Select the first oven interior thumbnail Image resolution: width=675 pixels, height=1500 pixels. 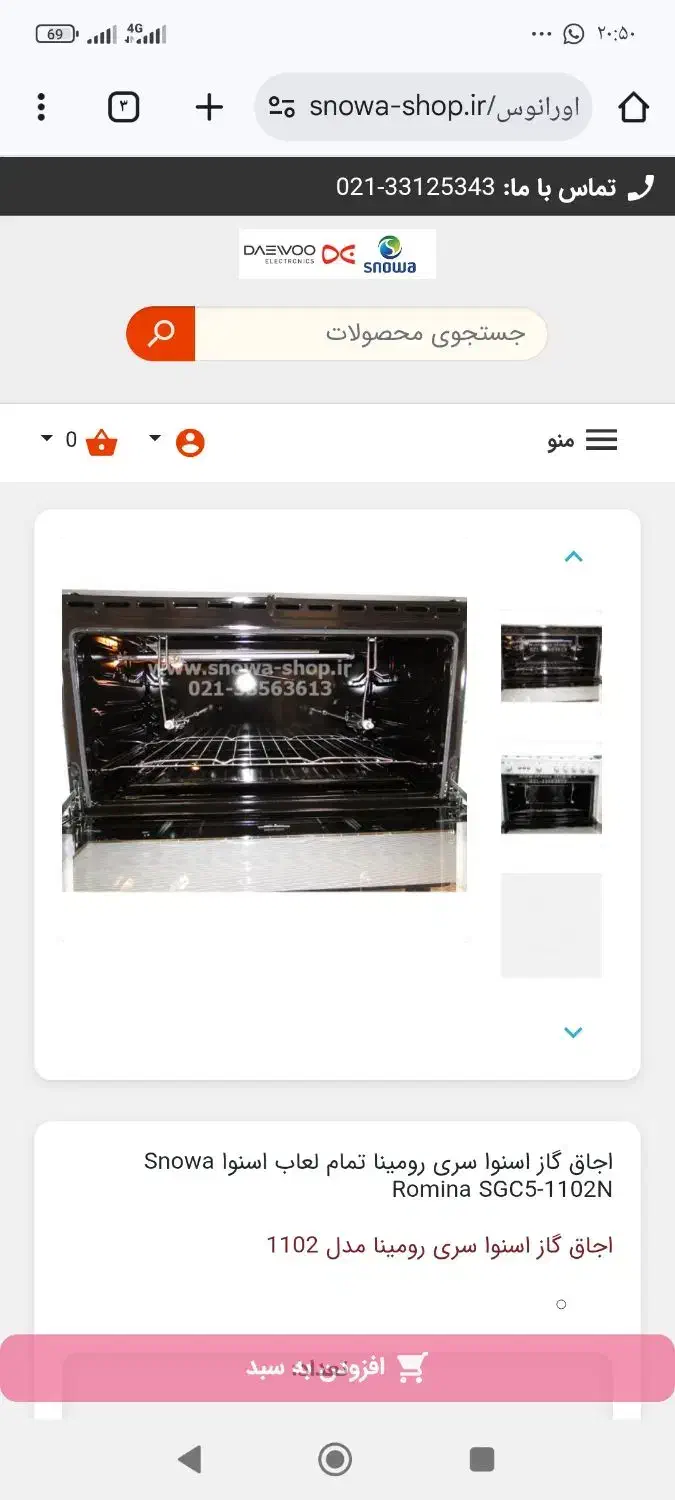click(551, 662)
